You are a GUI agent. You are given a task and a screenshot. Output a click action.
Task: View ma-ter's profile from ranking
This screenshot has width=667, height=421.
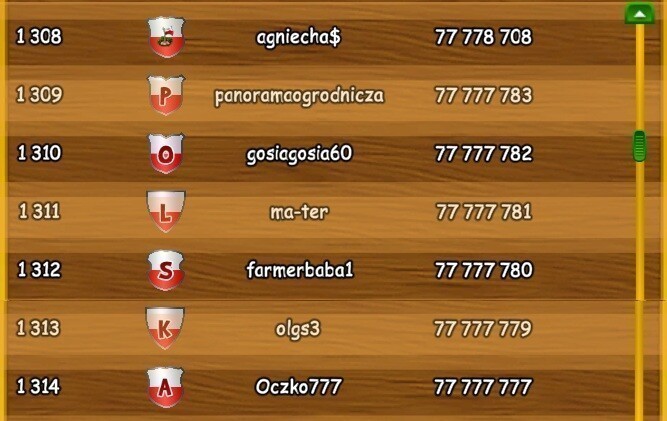[299, 212]
